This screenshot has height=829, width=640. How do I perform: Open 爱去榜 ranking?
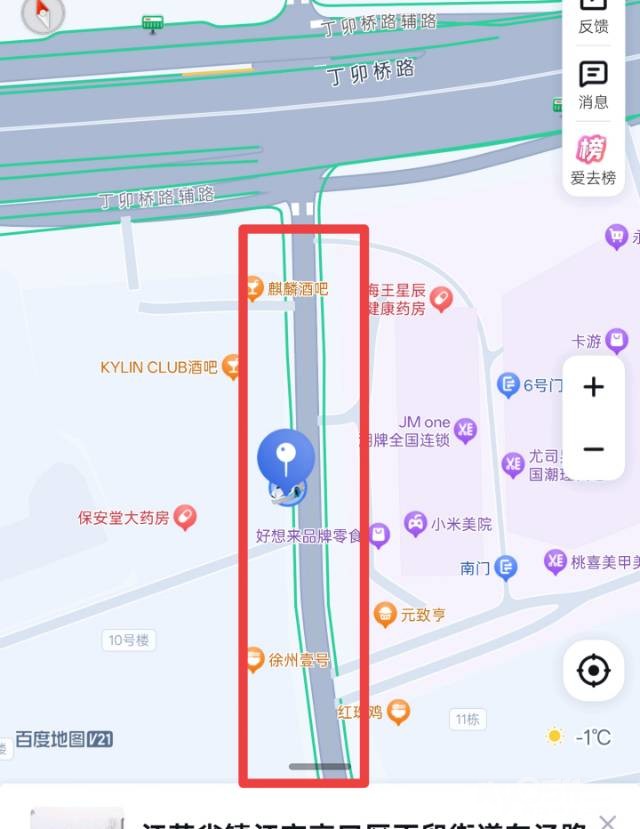point(593,161)
